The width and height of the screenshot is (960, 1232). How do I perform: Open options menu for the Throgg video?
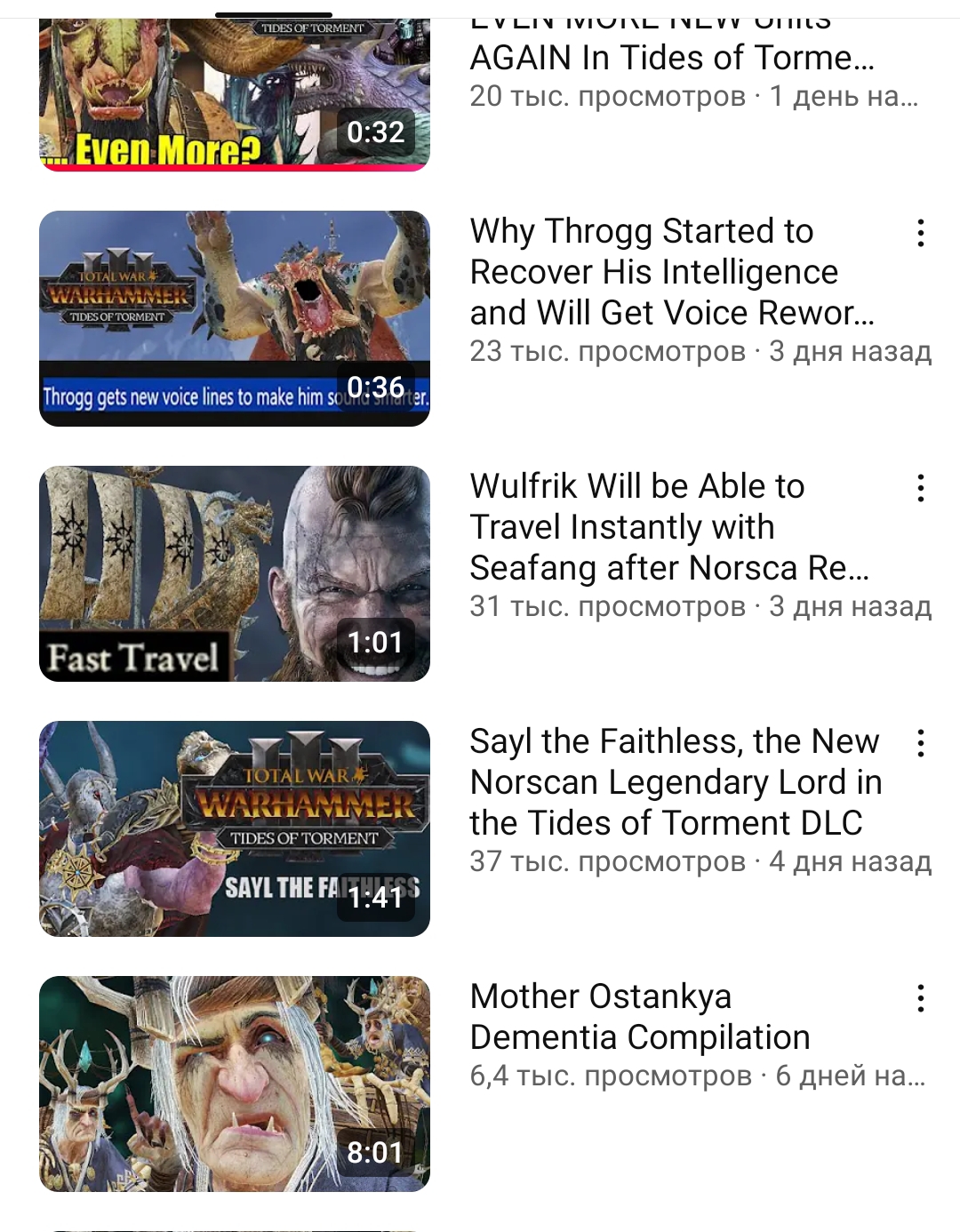pos(921,233)
